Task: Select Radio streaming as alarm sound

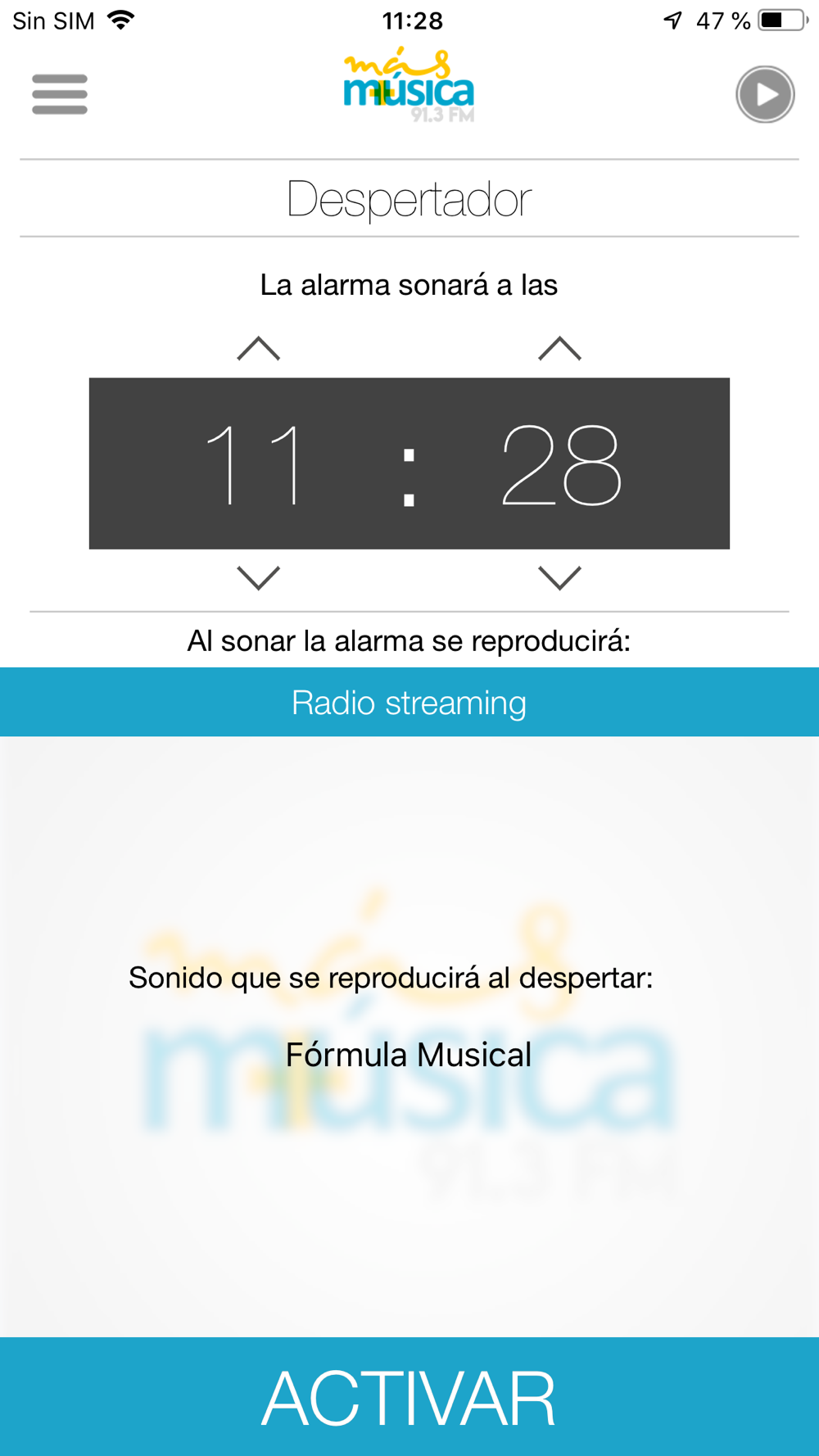Action: 409,702
